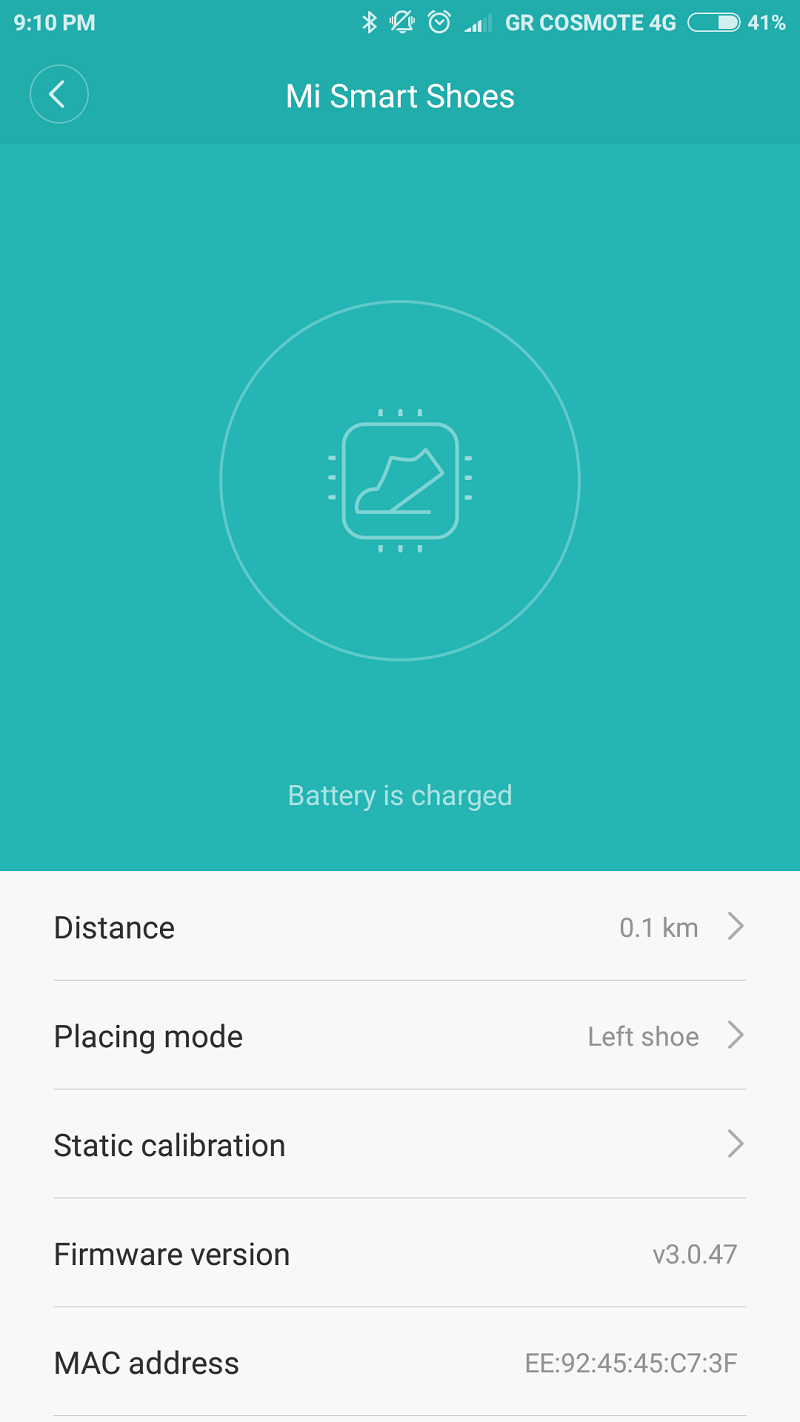Open the Distance setting row
This screenshot has width=800, height=1422.
click(x=400, y=927)
